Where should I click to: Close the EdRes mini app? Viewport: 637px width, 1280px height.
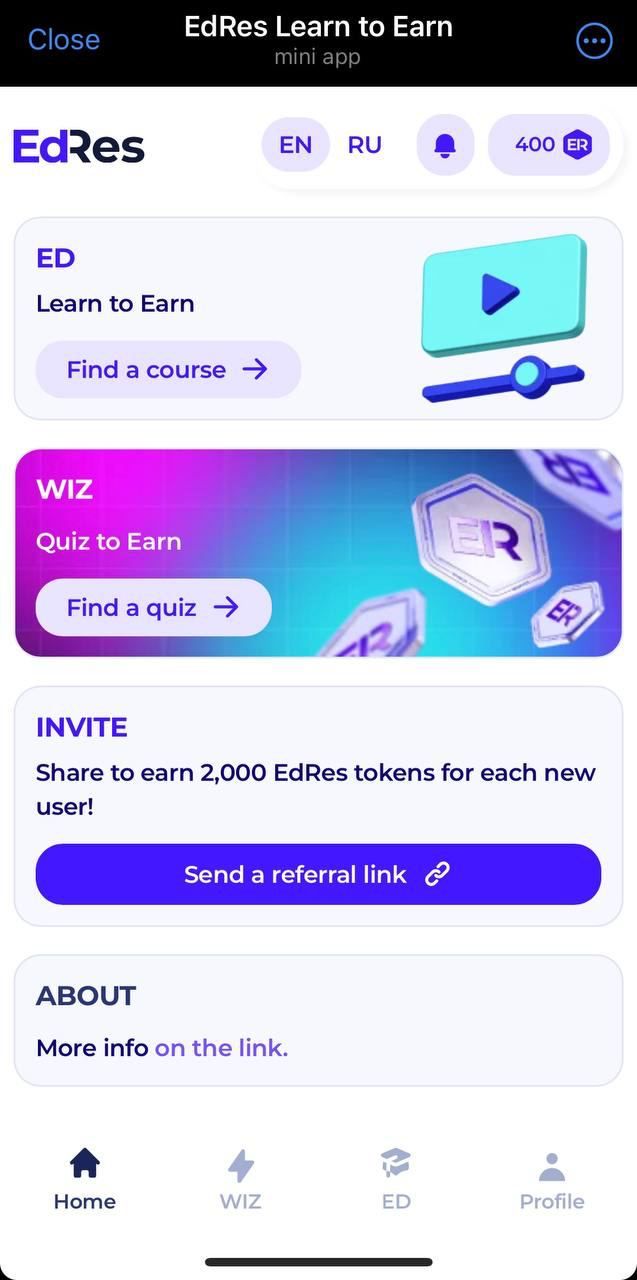[64, 40]
